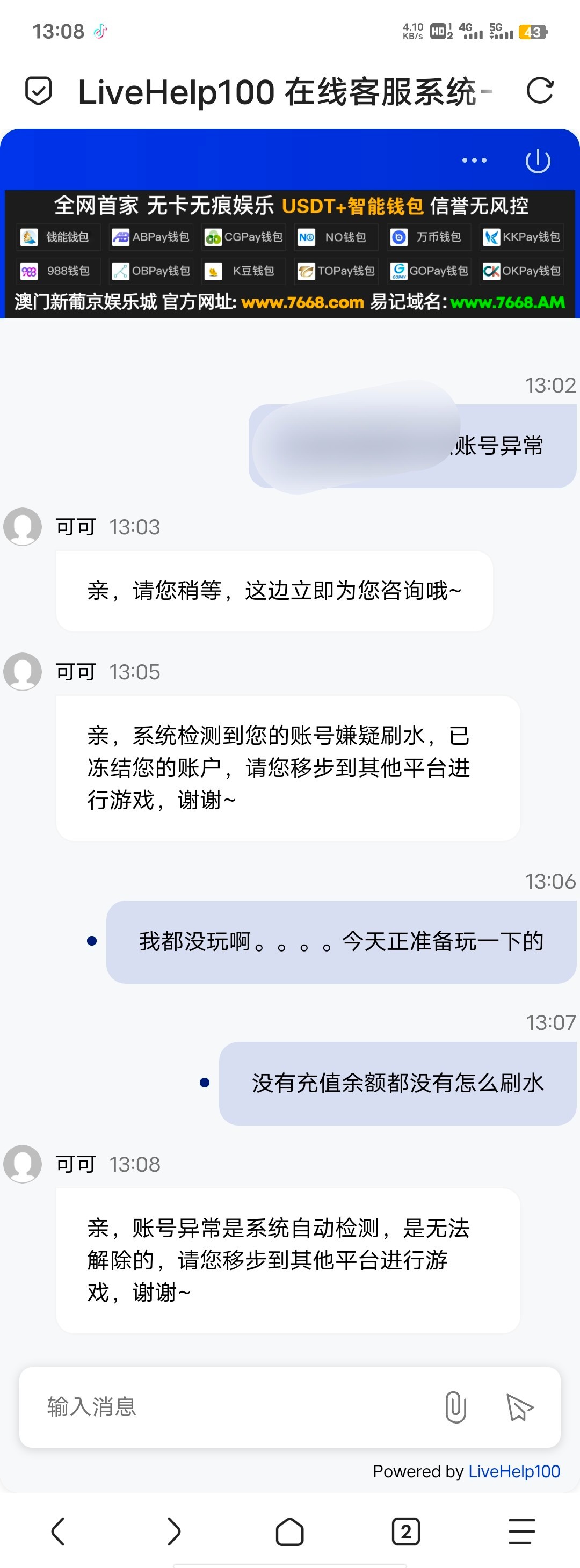Screen dimensions: 580x1568
Task: Tap the bottom navigation hamburger menu
Action: [520, 1531]
